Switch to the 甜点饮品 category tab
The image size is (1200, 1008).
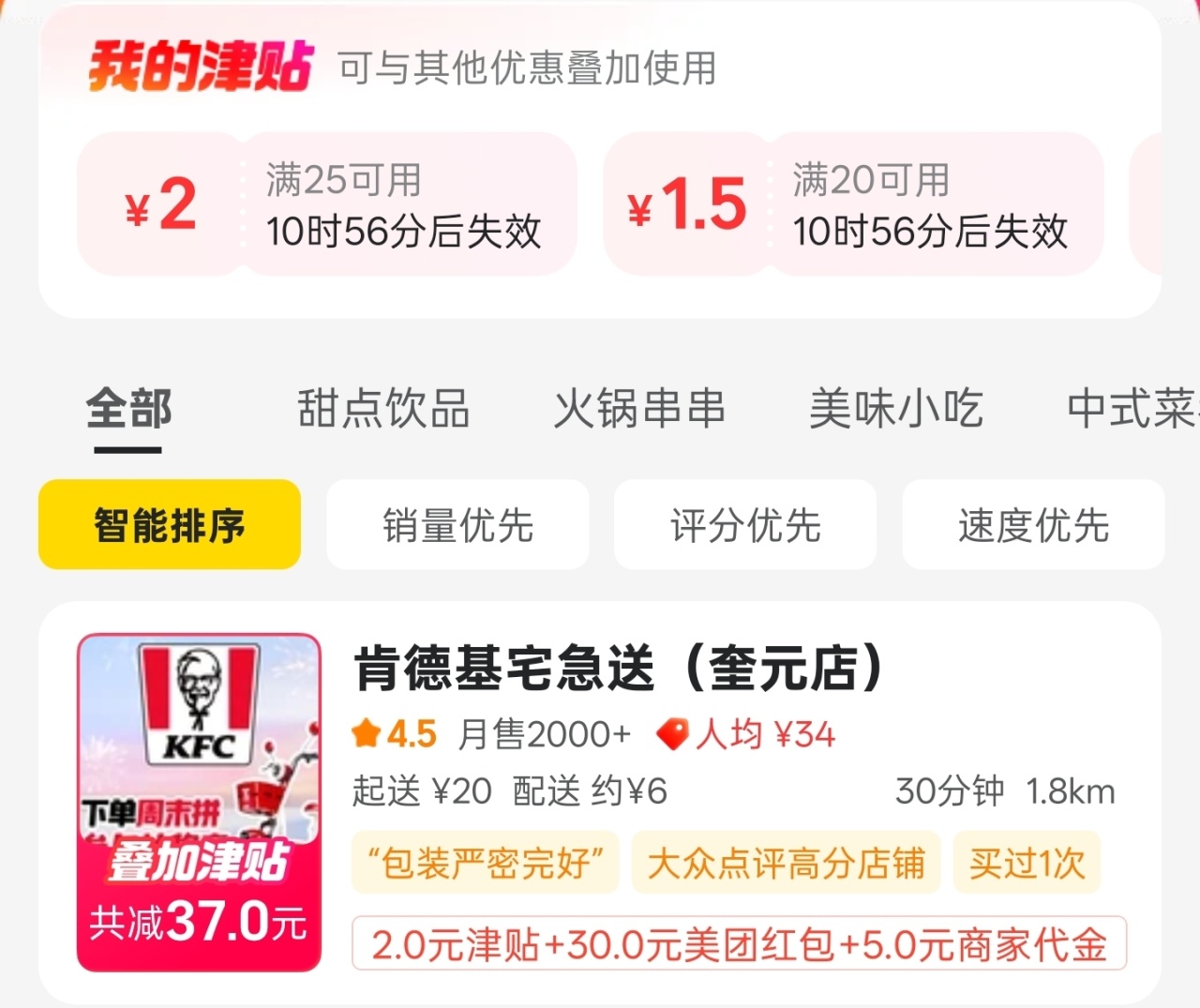coord(383,409)
